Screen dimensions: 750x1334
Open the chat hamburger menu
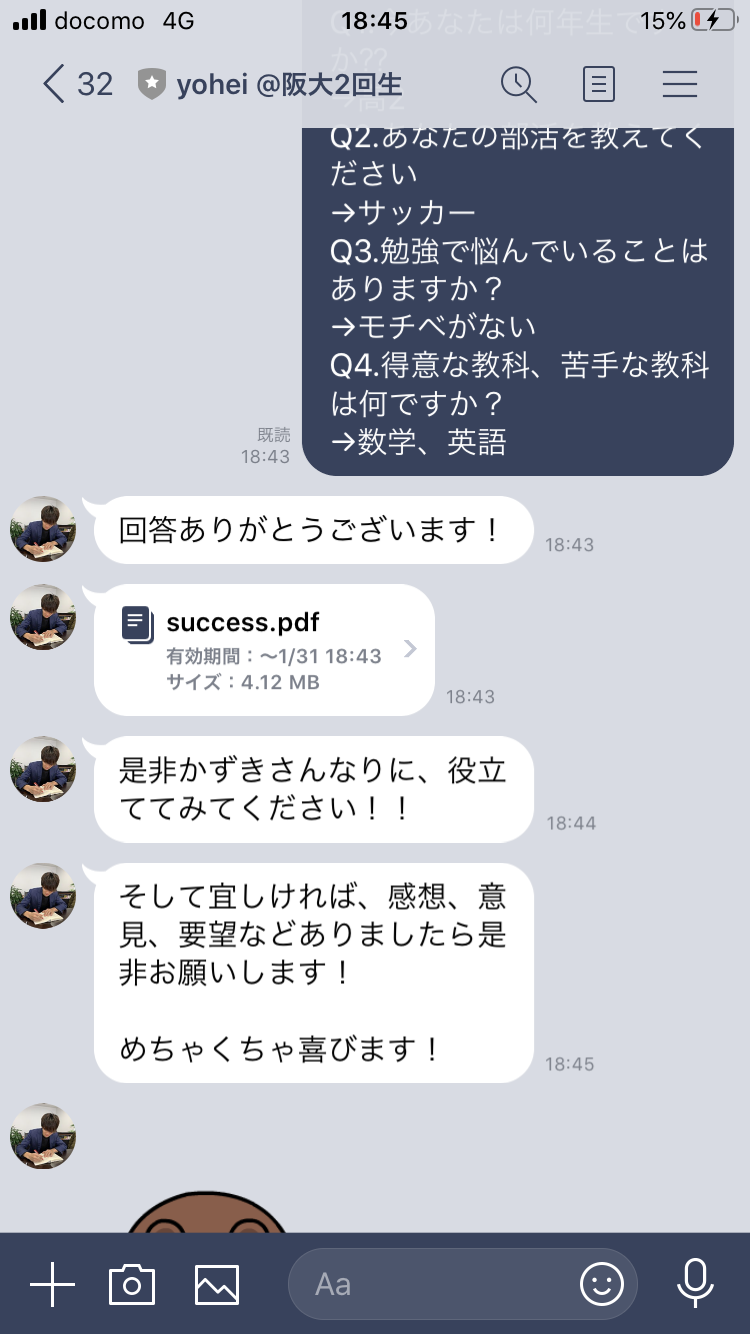pyautogui.click(x=679, y=84)
